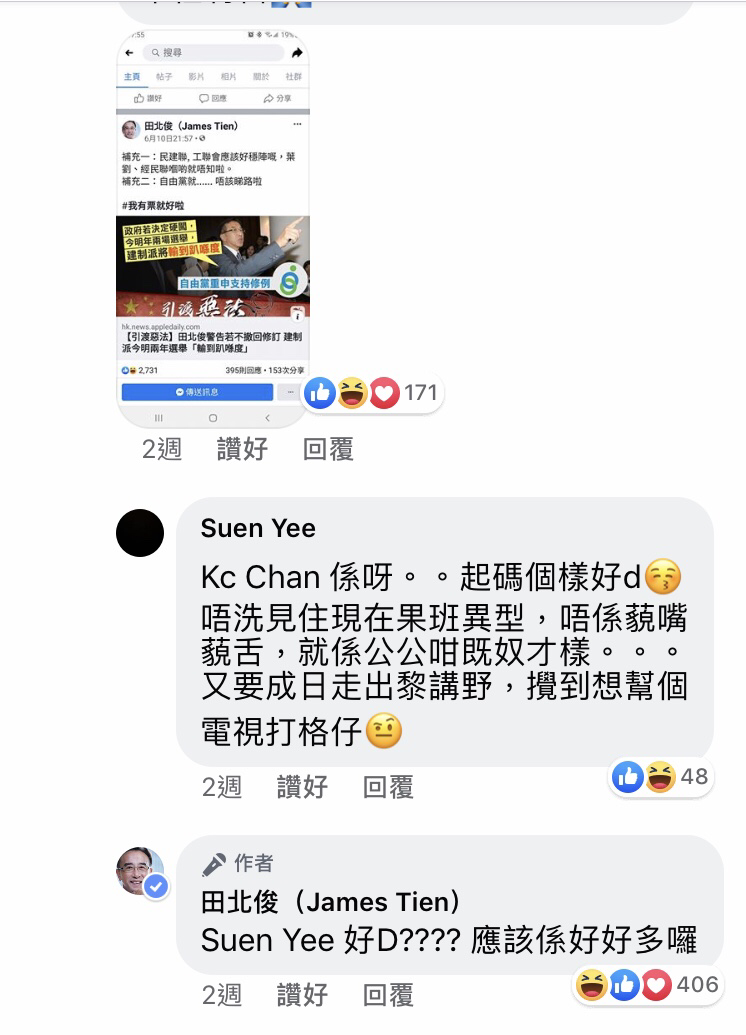The image size is (746, 1035).
Task: Reply to James Tien's comment
Action: (388, 995)
